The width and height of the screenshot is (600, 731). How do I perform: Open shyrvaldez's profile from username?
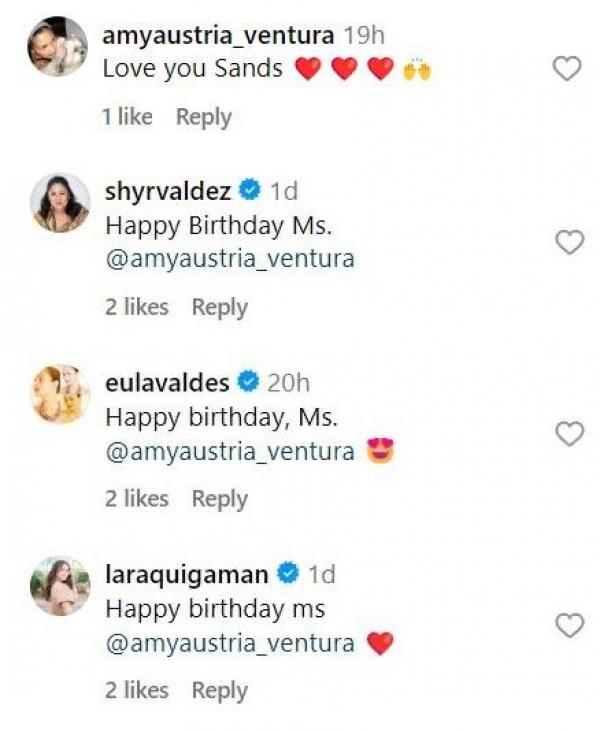click(169, 190)
